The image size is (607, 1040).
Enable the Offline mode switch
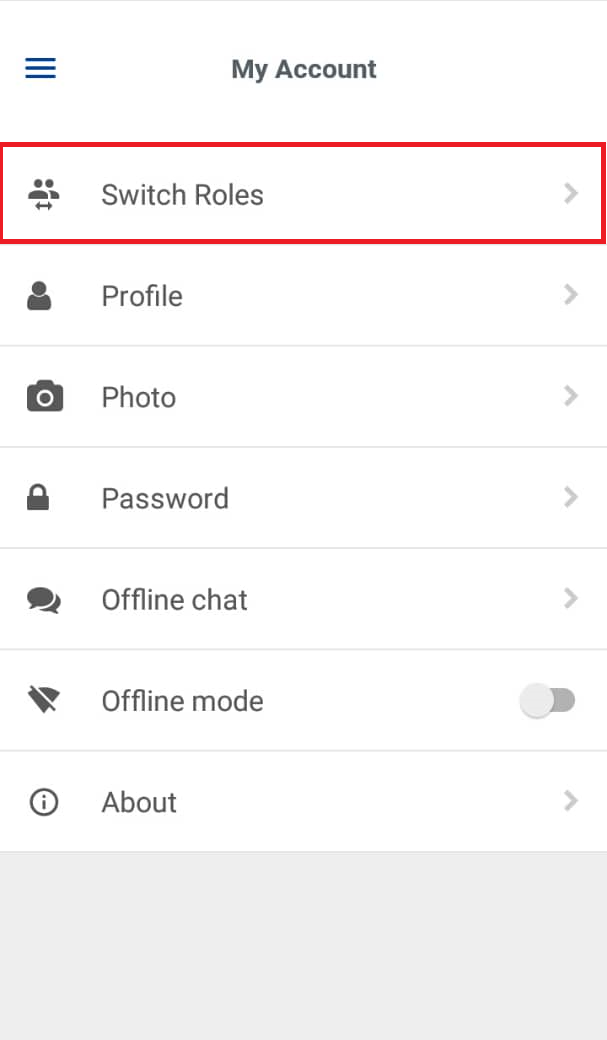pyautogui.click(x=547, y=700)
